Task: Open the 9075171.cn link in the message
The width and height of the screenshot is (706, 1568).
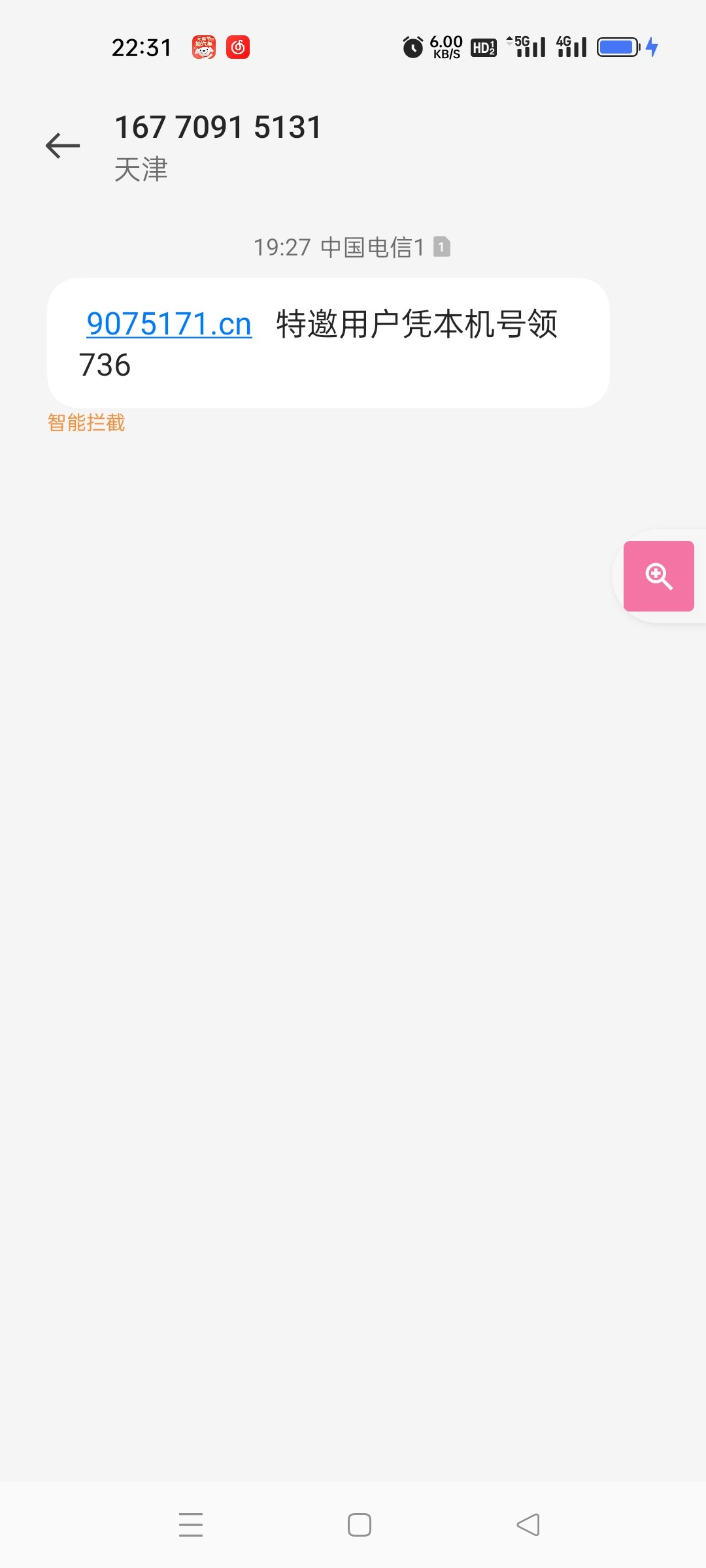Action: pos(169,324)
